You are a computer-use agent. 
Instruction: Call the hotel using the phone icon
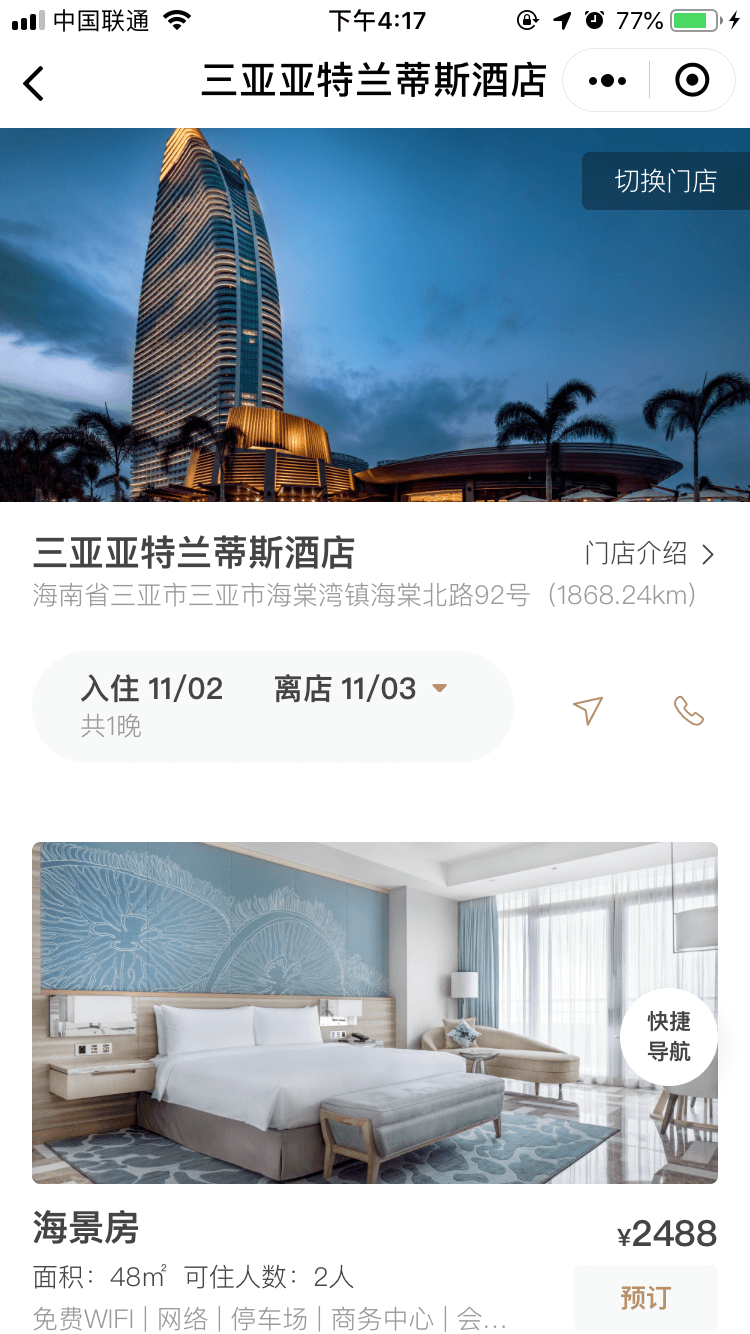[x=689, y=711]
